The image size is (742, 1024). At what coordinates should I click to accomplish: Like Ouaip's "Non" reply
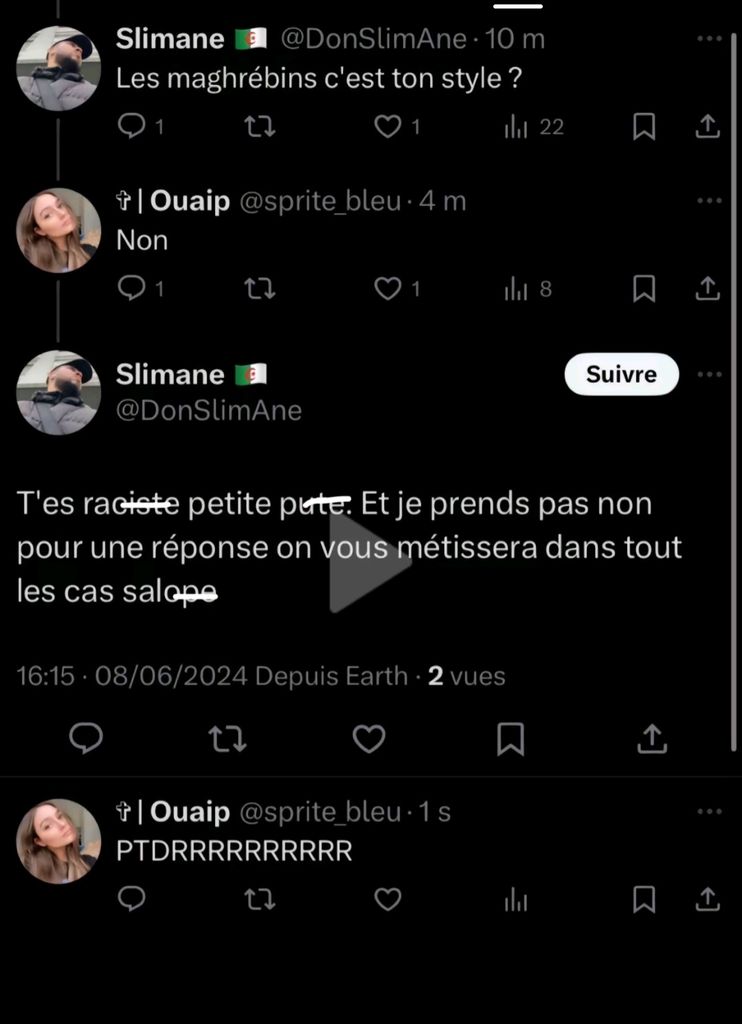[387, 289]
